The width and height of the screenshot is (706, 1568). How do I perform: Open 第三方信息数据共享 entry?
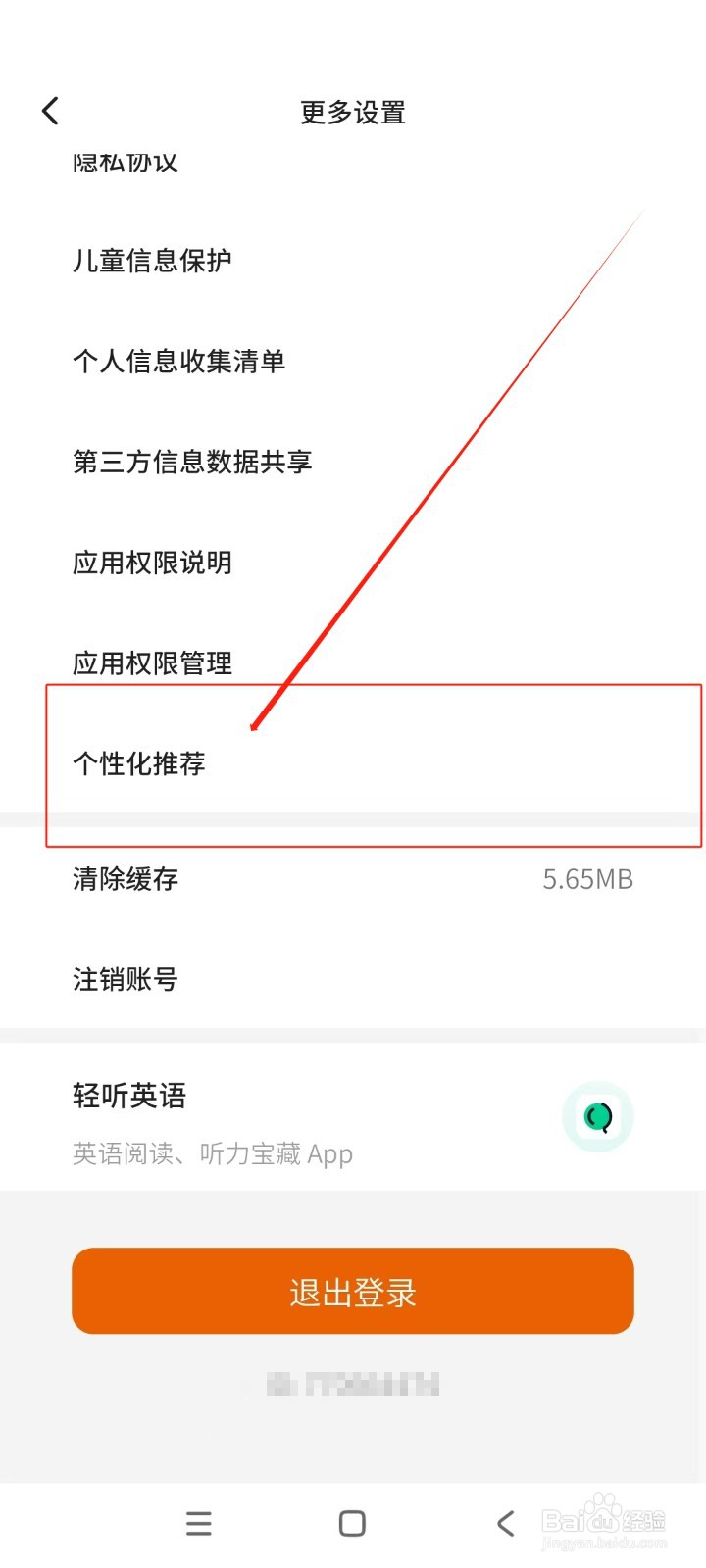pos(193,462)
